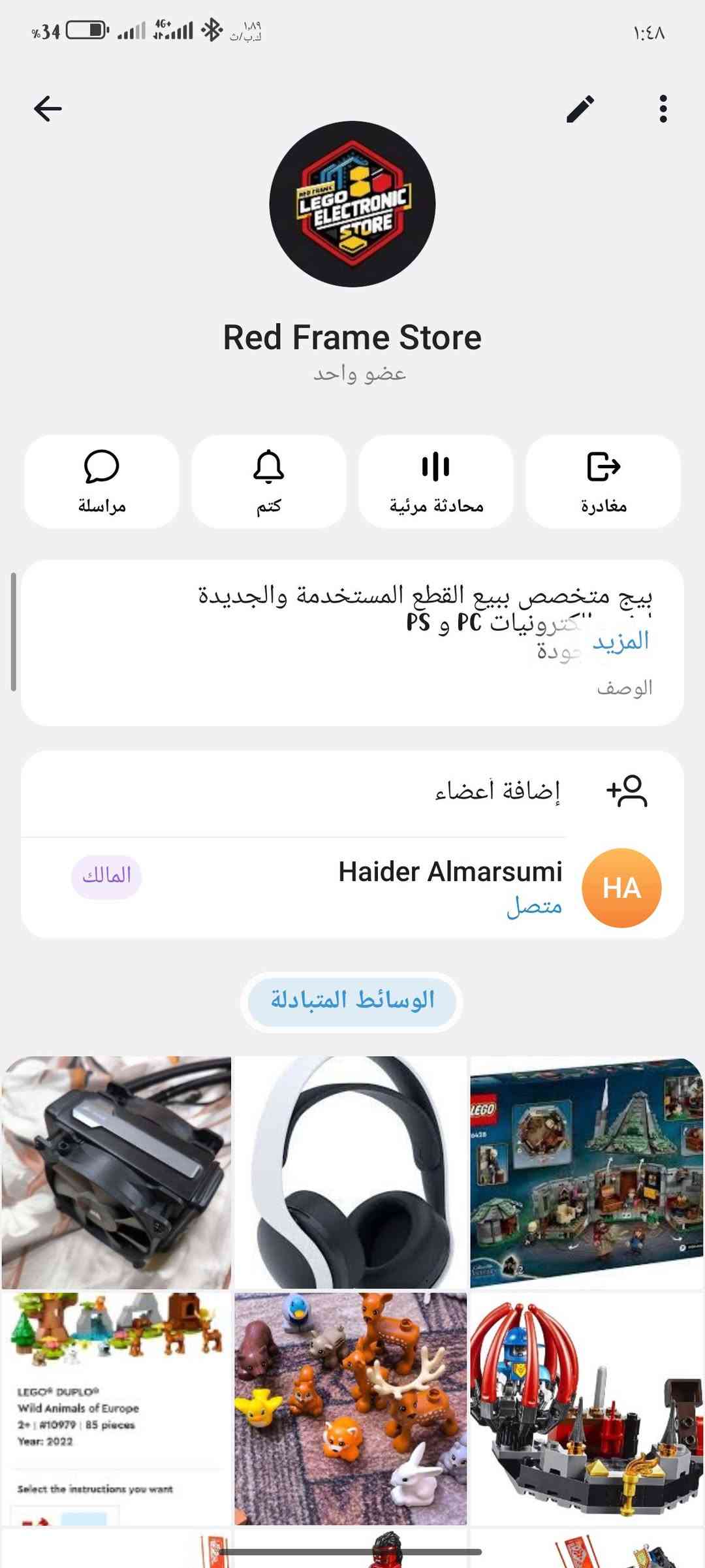
Task: Open the photo of toy animal figures
Action: coord(351,1407)
